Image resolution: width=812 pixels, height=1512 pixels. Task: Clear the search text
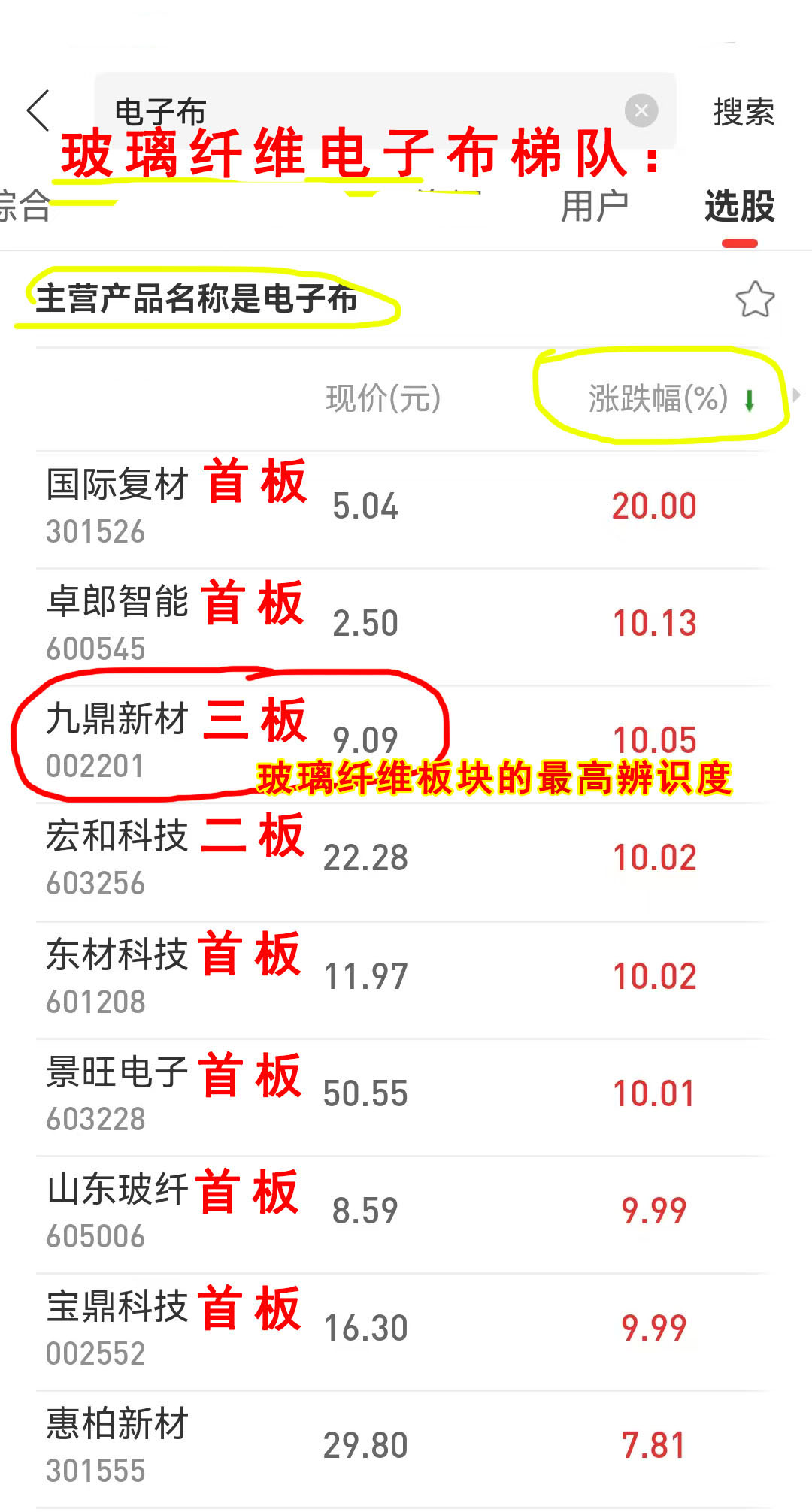(x=641, y=111)
